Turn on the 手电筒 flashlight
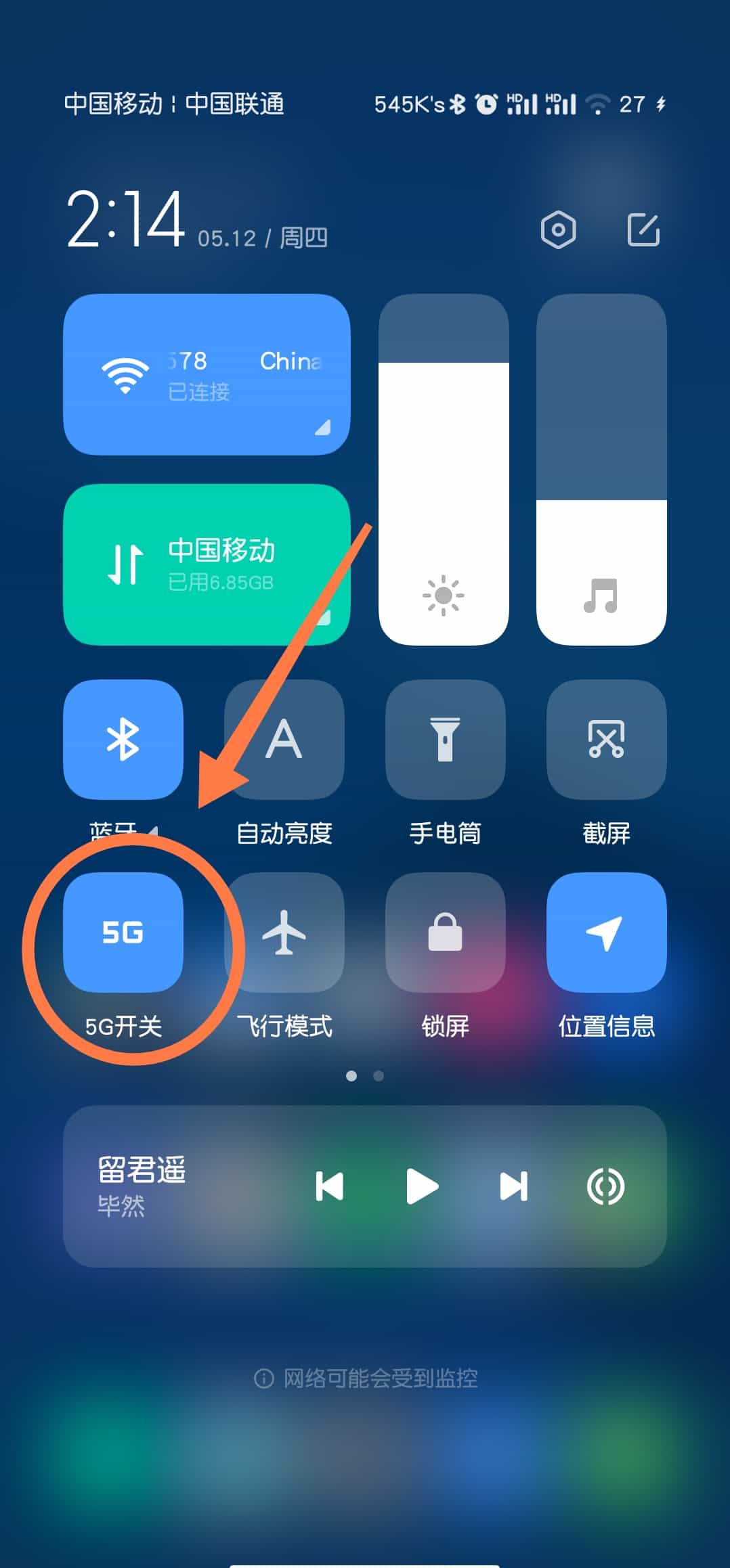This screenshot has width=730, height=1568. click(x=445, y=739)
